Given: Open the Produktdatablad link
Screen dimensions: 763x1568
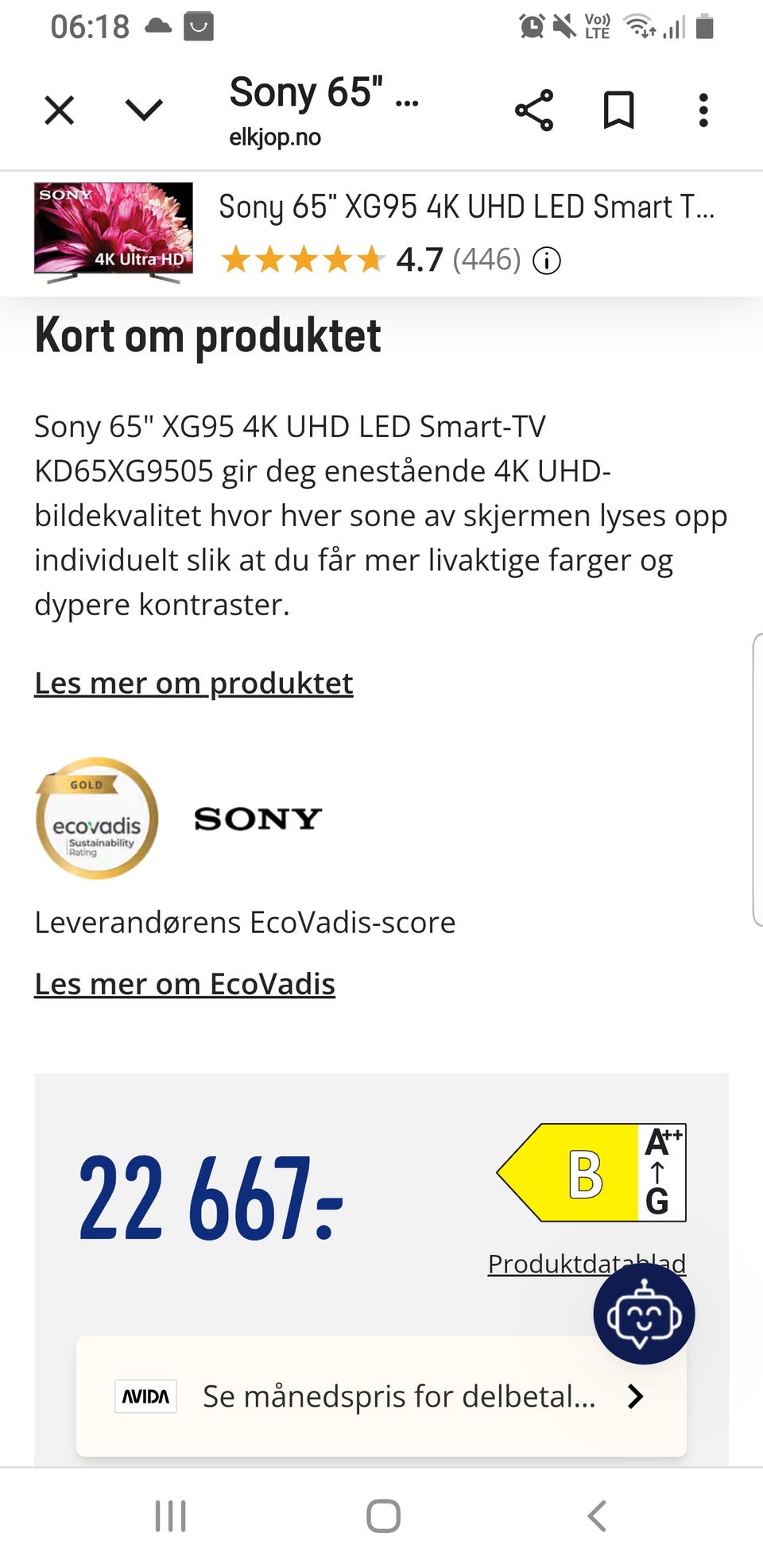Looking at the screenshot, I should click(587, 1264).
